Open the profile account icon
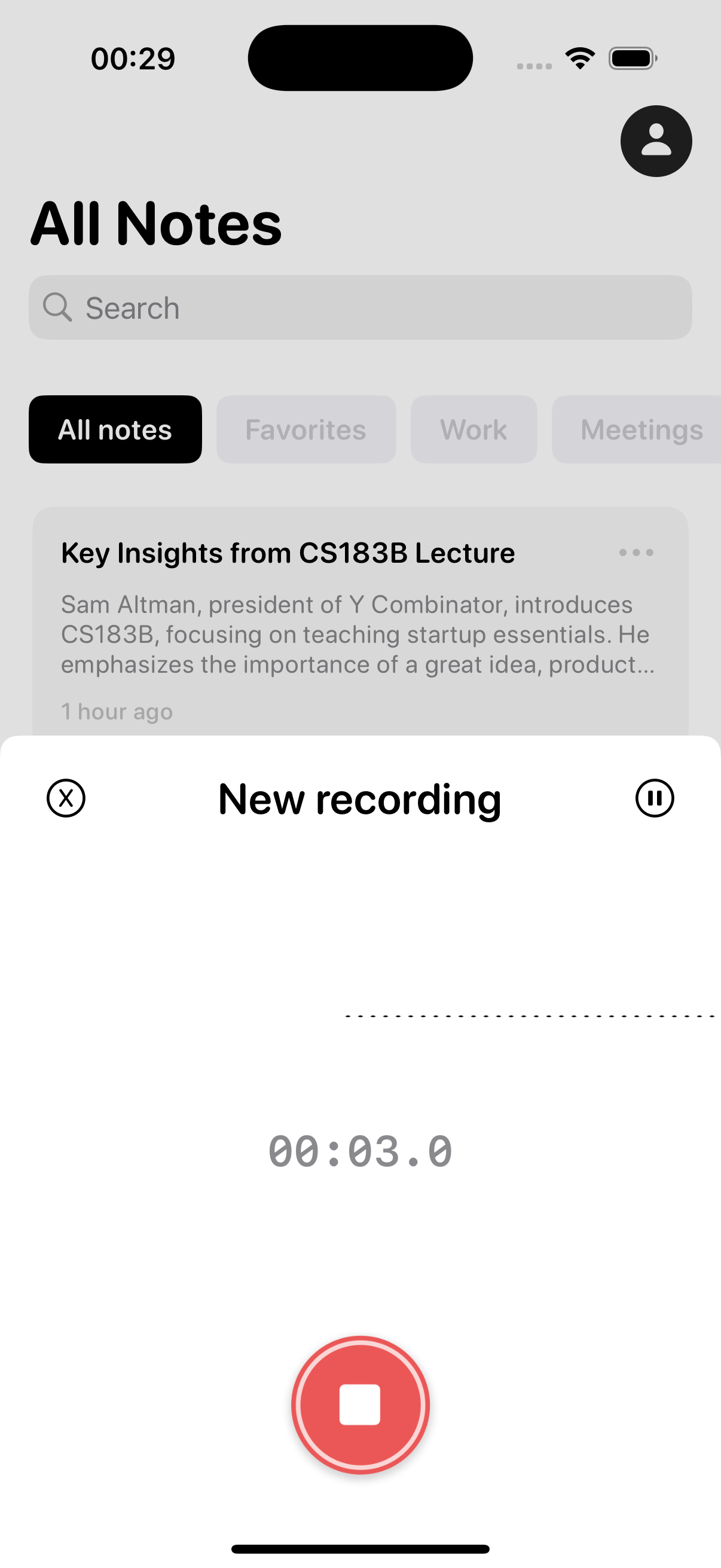Viewport: 721px width, 1568px height. tap(656, 141)
